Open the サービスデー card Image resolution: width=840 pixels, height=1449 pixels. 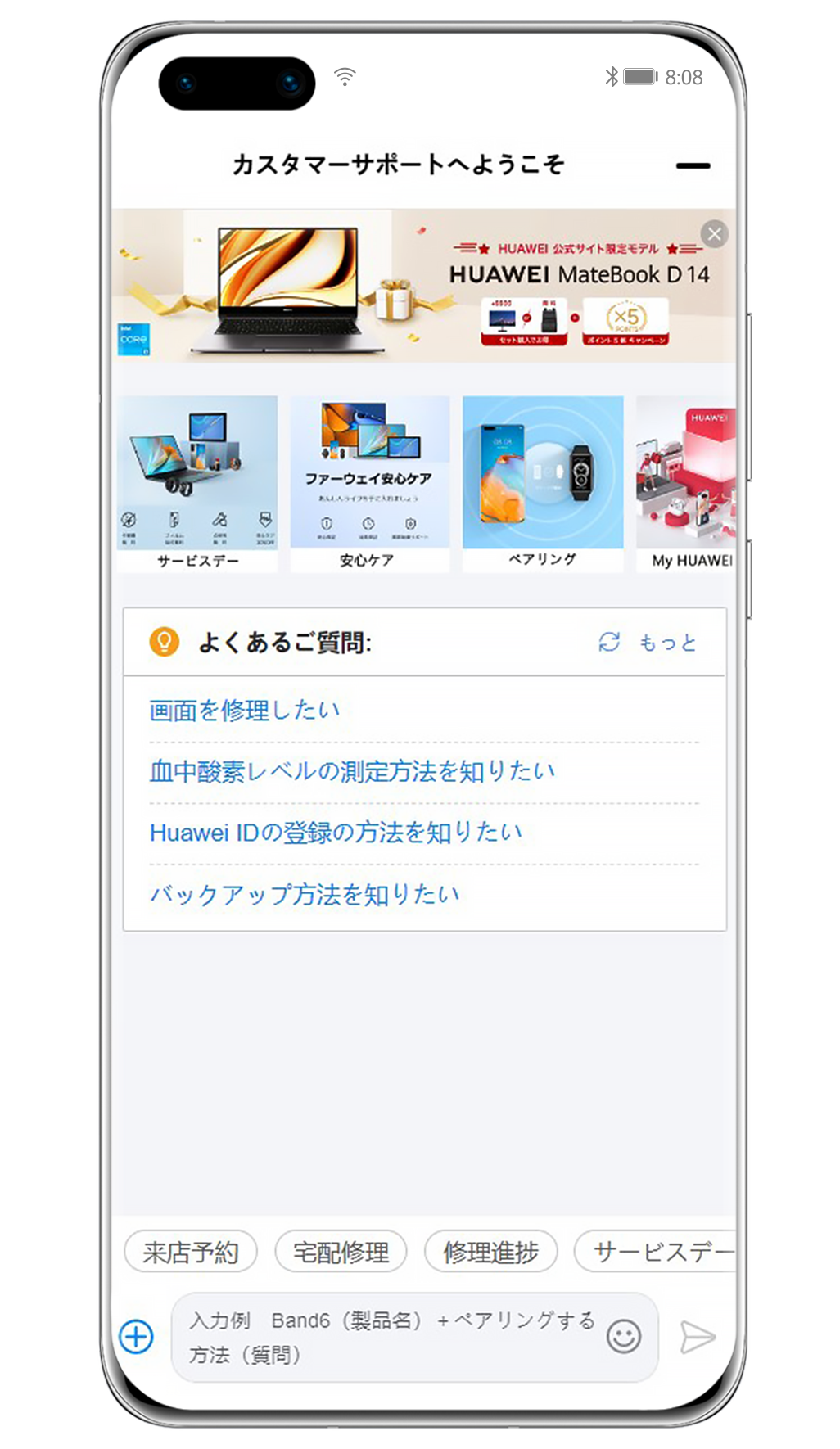pos(197,484)
